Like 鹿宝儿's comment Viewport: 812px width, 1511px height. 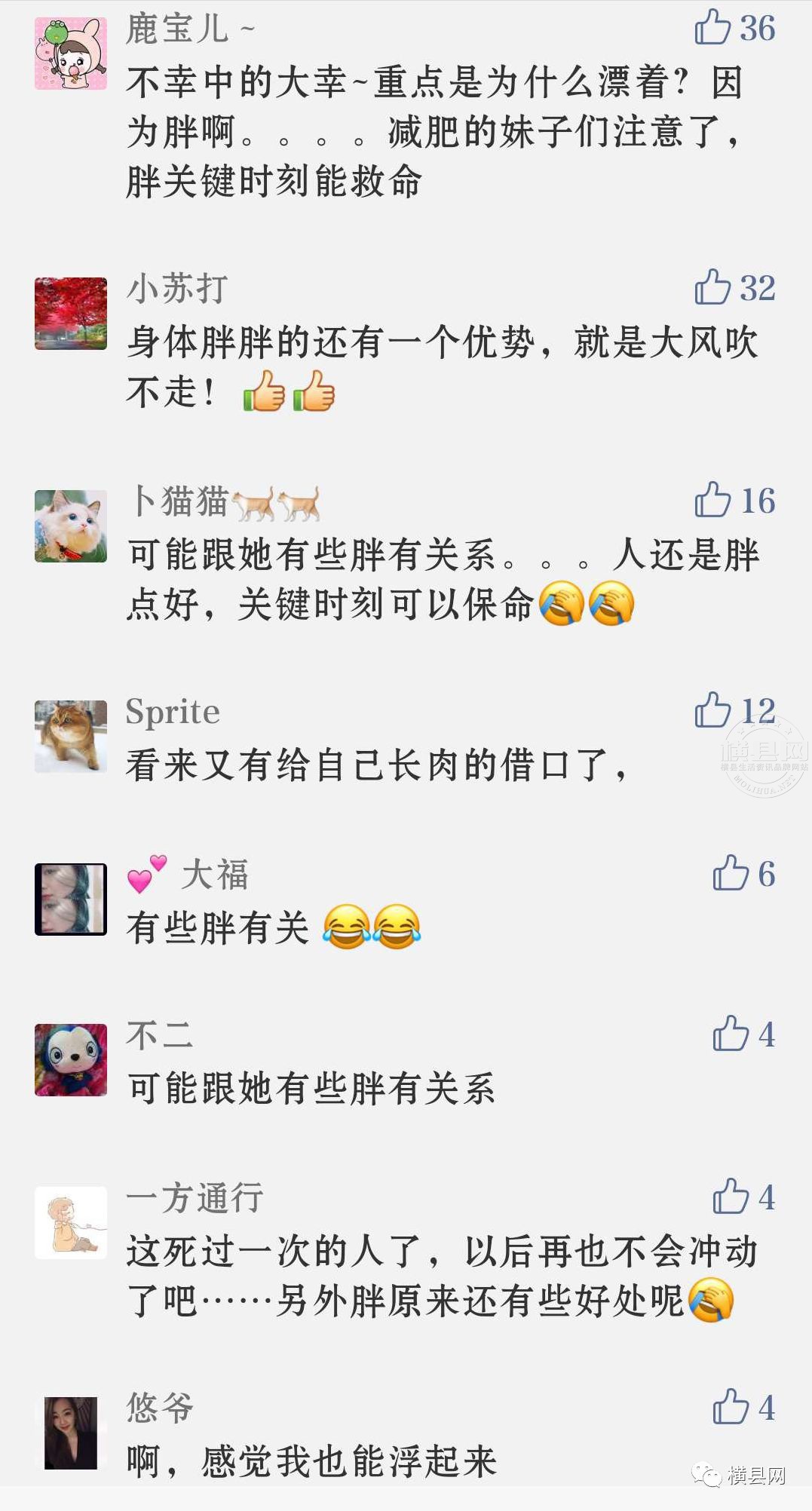712,28
